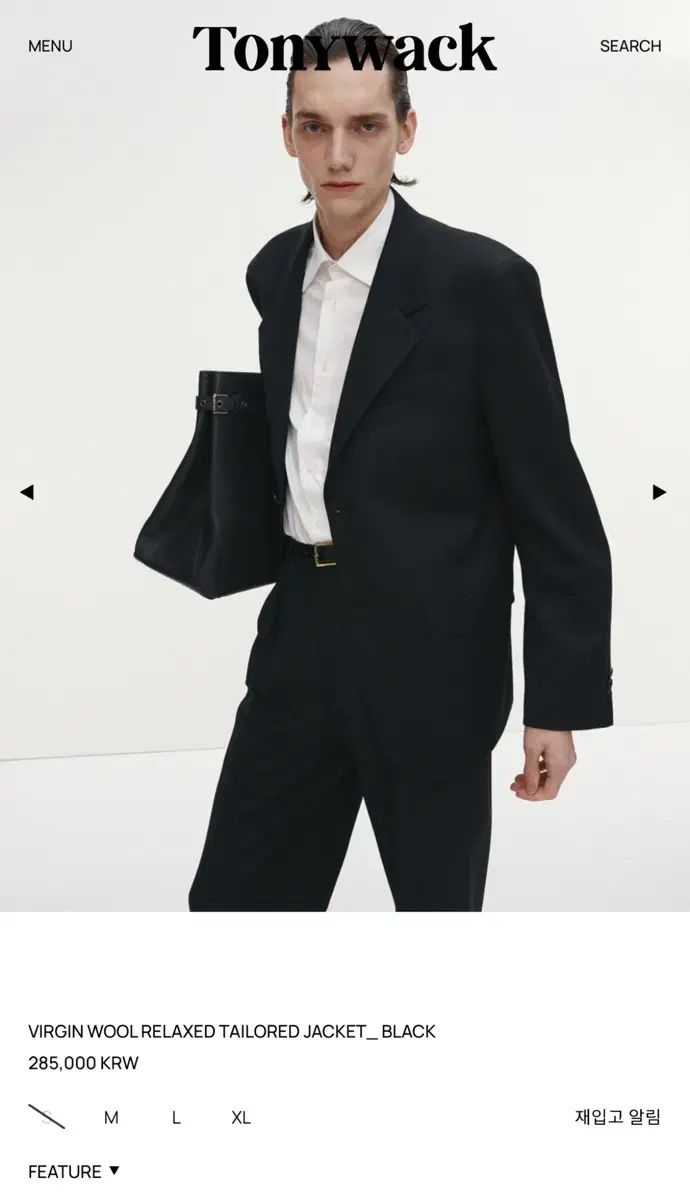Expand the FEATURE section
This screenshot has width=690, height=1200.
[74, 1171]
